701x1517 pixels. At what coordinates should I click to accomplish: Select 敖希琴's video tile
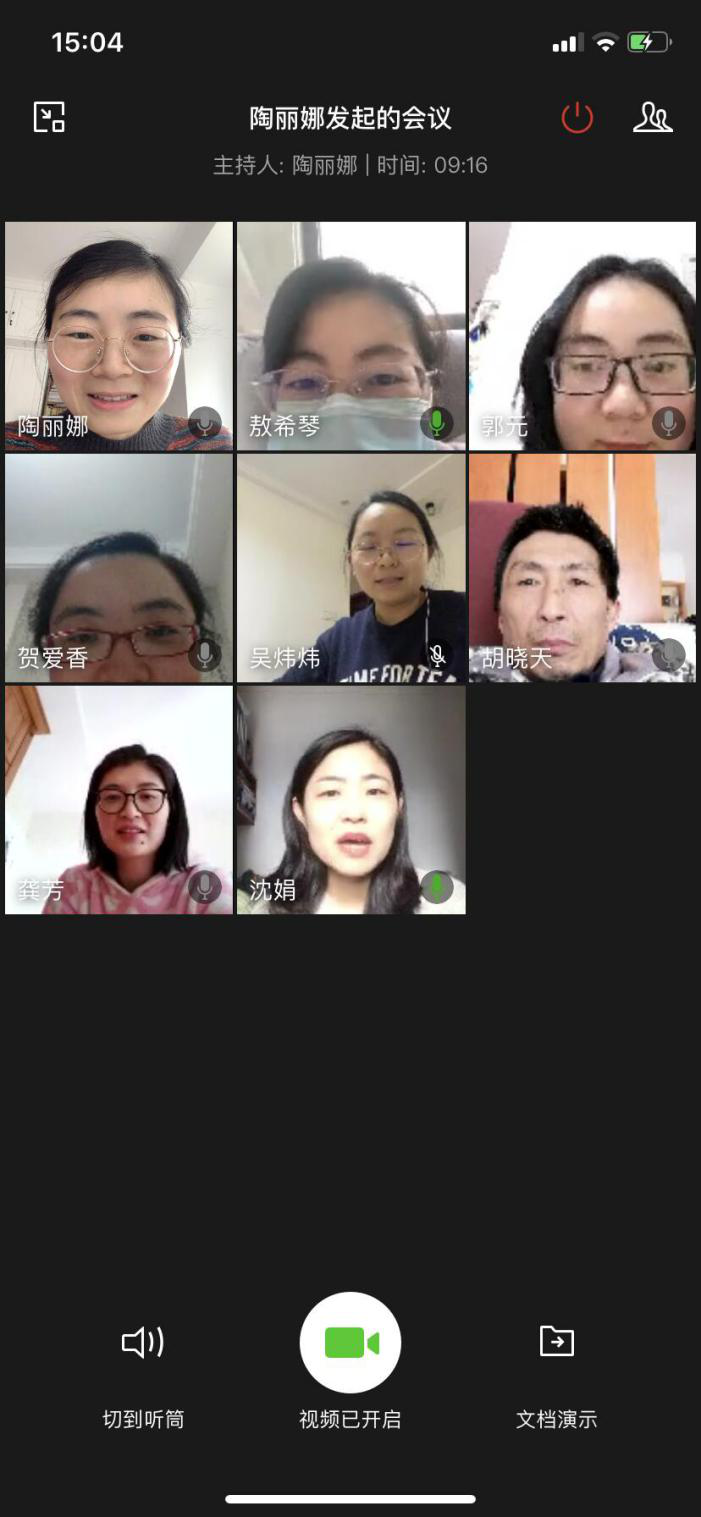[x=351, y=336]
